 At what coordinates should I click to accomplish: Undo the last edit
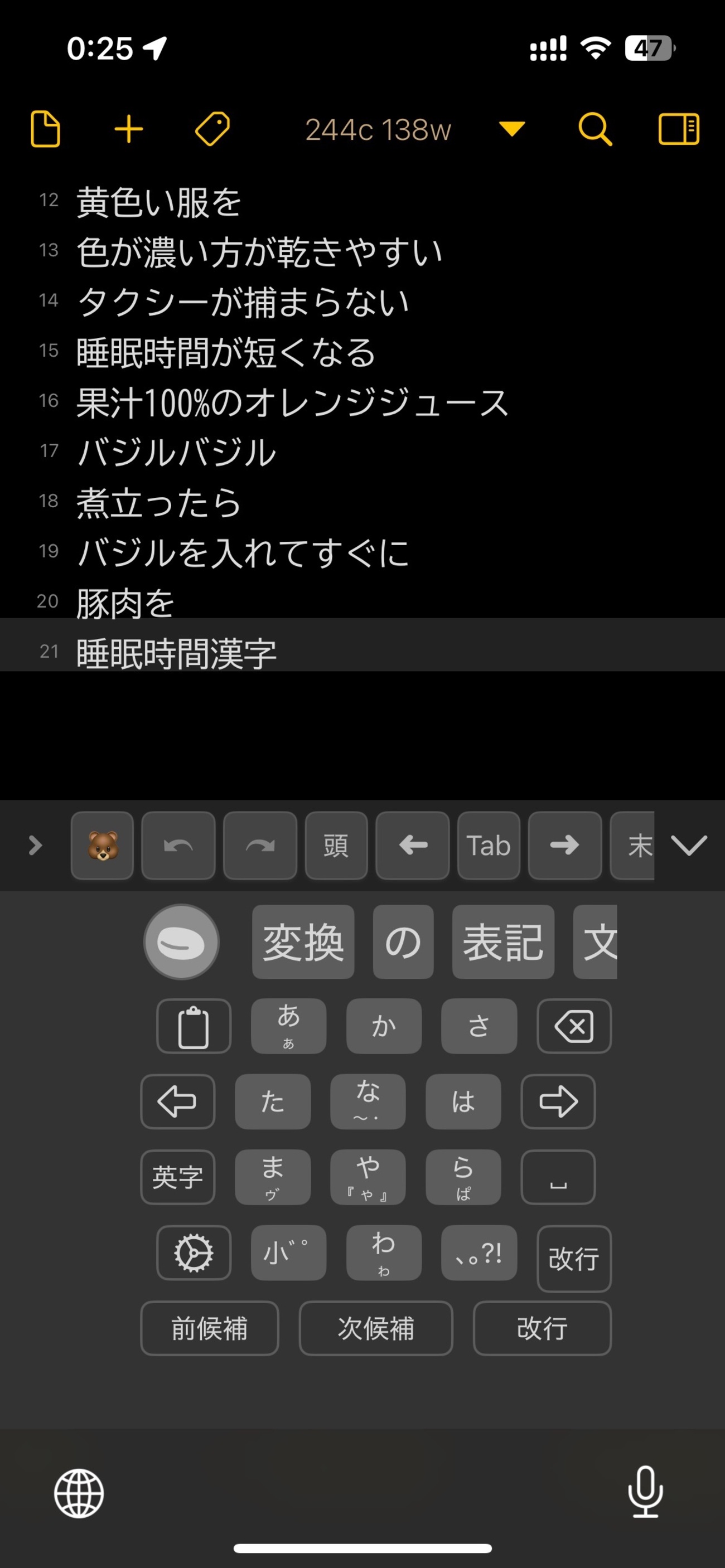178,846
